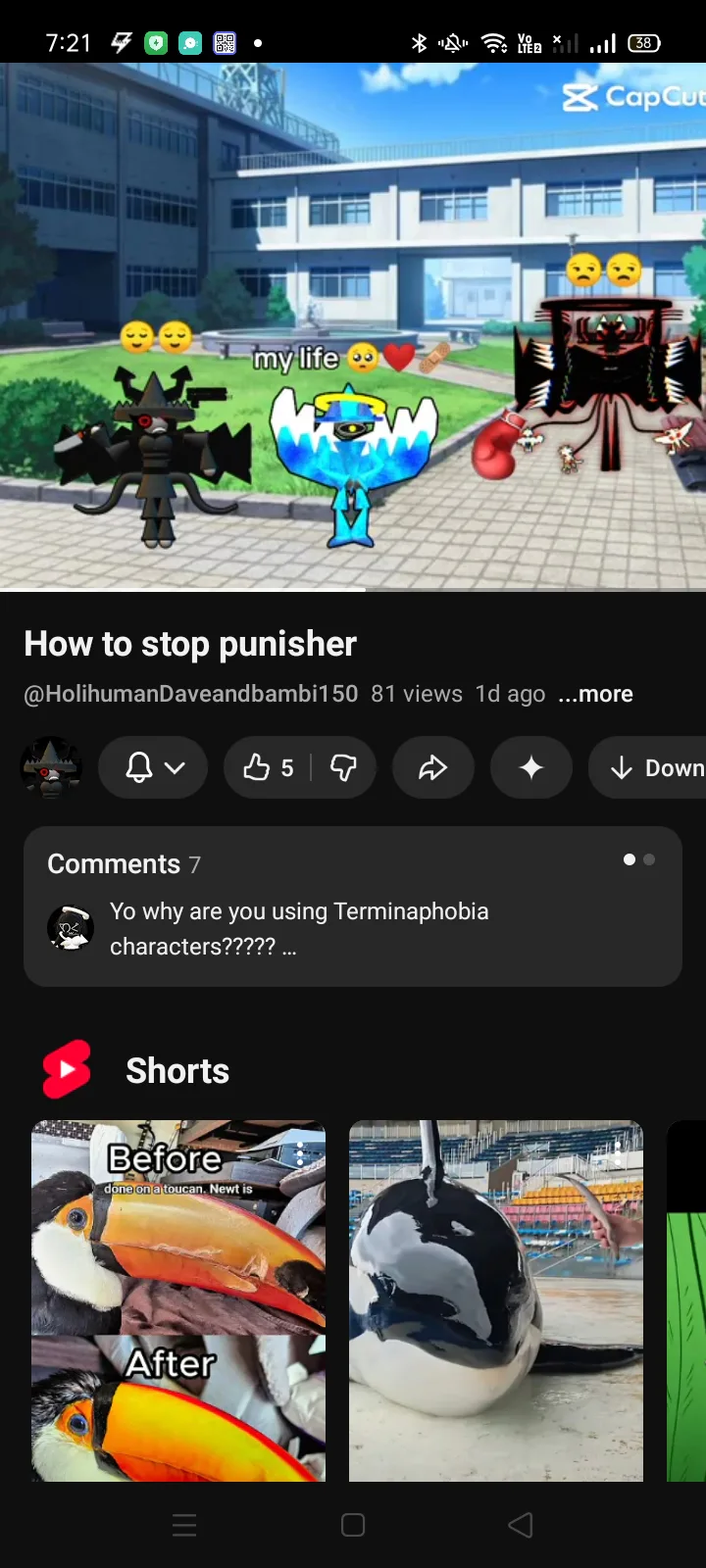
Task: Open the notification bell dropdown
Action: 153,767
